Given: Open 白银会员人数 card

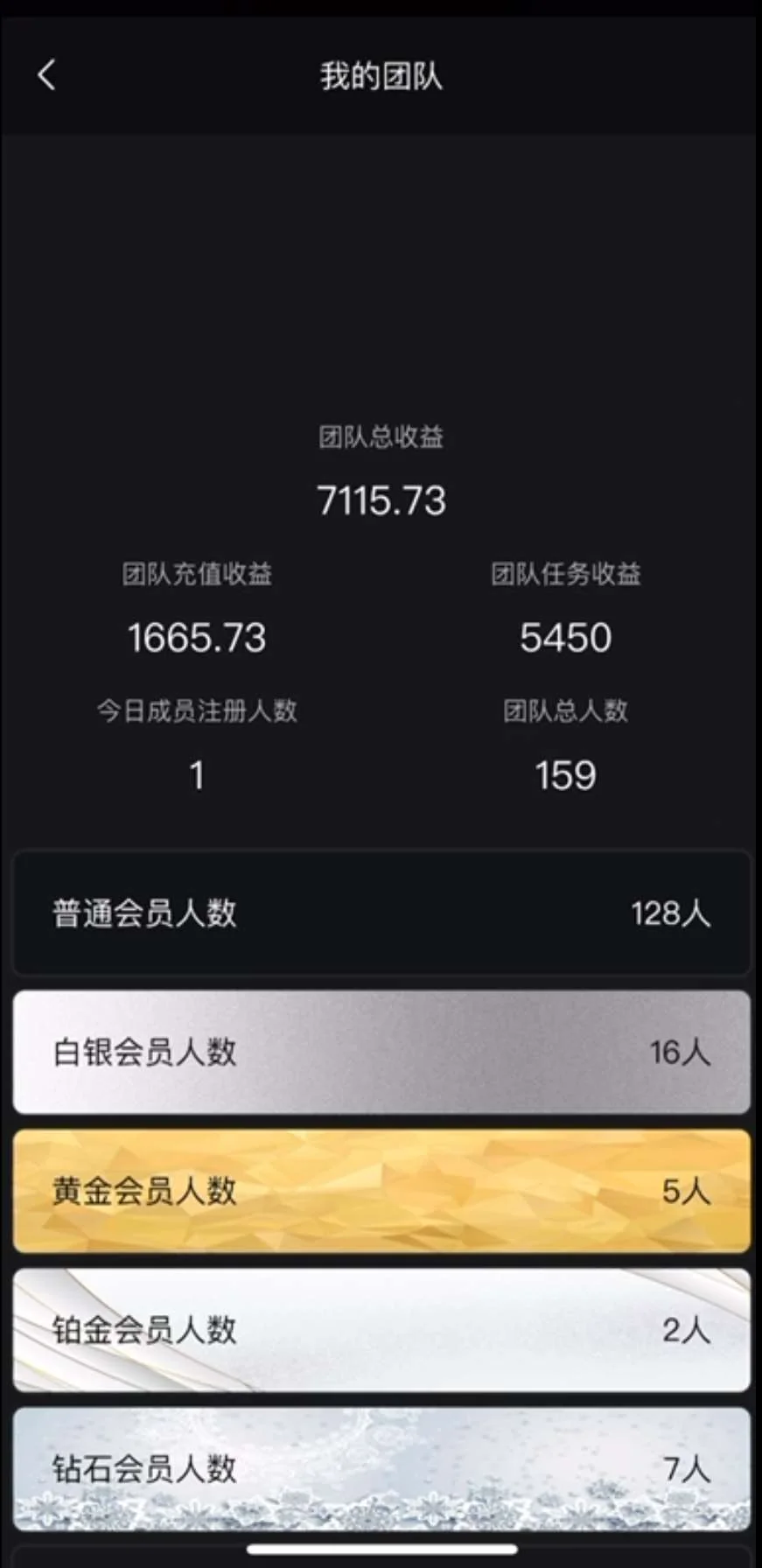Looking at the screenshot, I should [381, 1051].
